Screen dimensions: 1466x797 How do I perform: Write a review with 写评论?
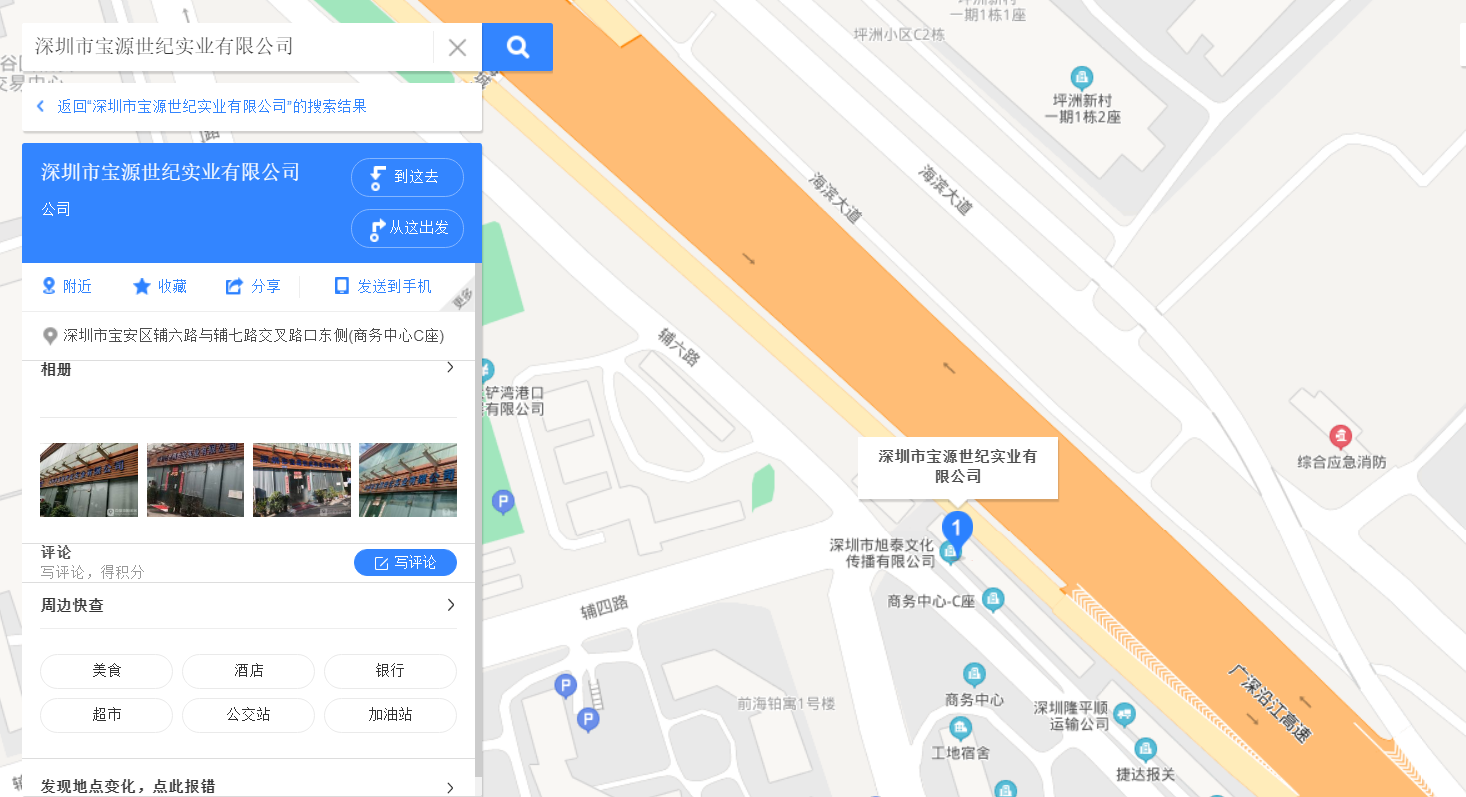click(405, 563)
